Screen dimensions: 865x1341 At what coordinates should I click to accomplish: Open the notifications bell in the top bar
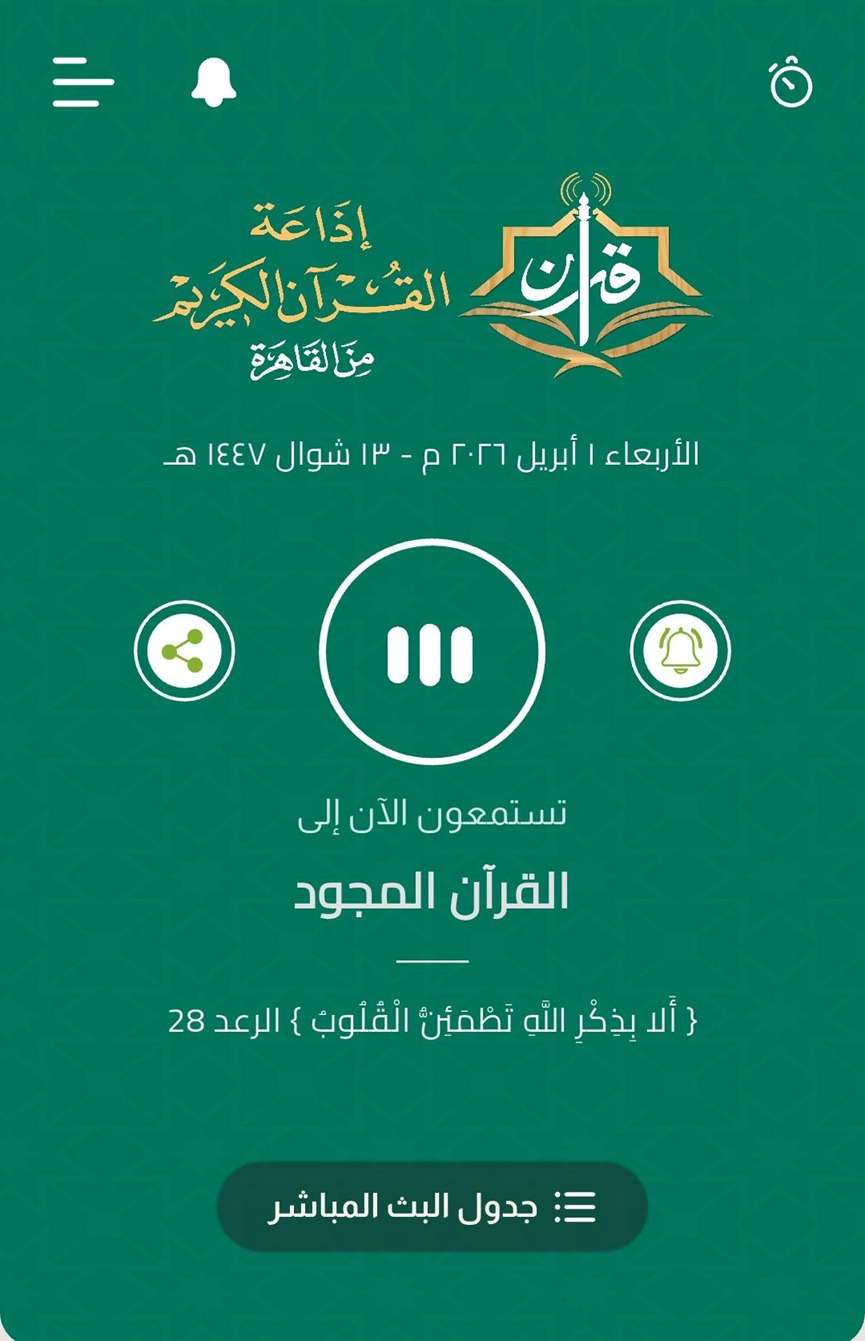point(214,82)
